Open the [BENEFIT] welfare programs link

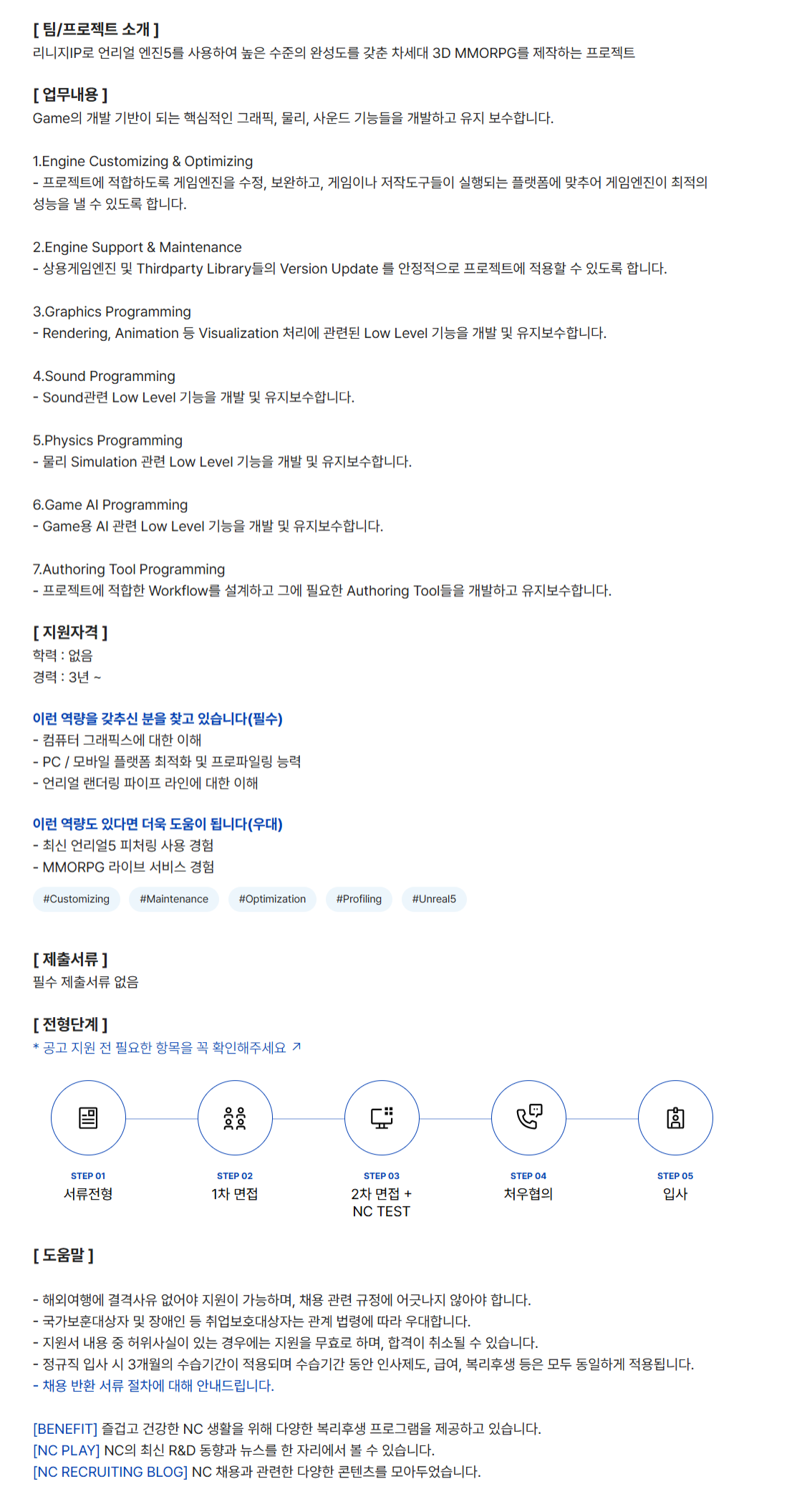click(65, 1428)
